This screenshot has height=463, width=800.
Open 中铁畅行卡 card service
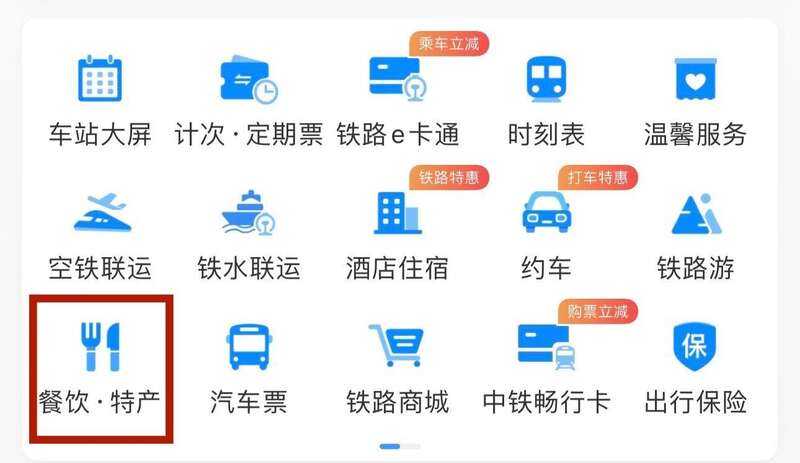[x=546, y=368]
